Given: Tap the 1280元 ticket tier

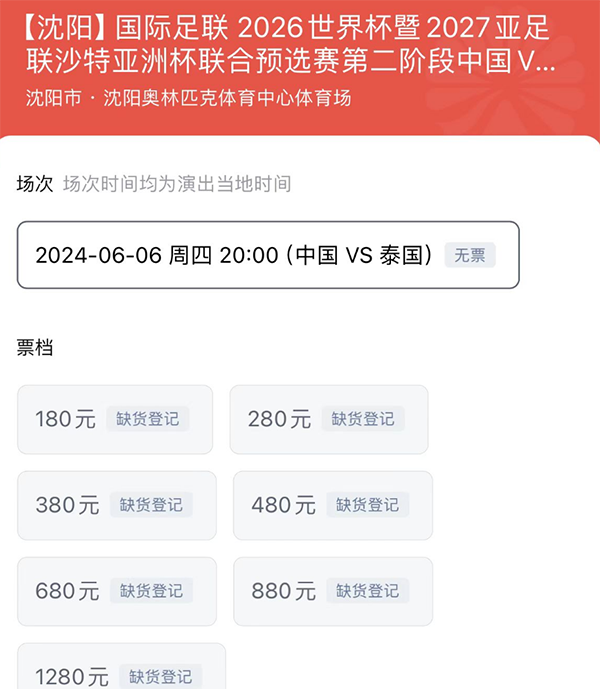Looking at the screenshot, I should click(121, 672).
